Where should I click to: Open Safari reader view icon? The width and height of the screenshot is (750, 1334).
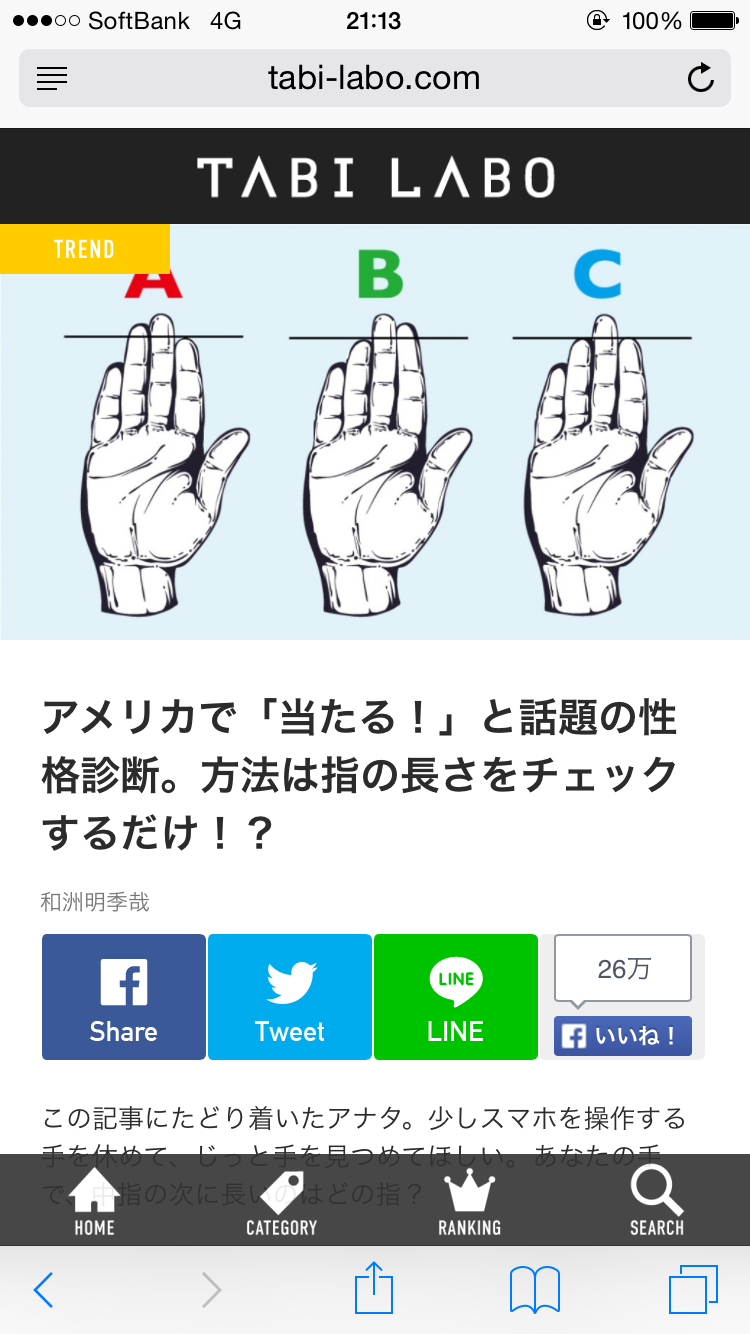click(x=52, y=78)
